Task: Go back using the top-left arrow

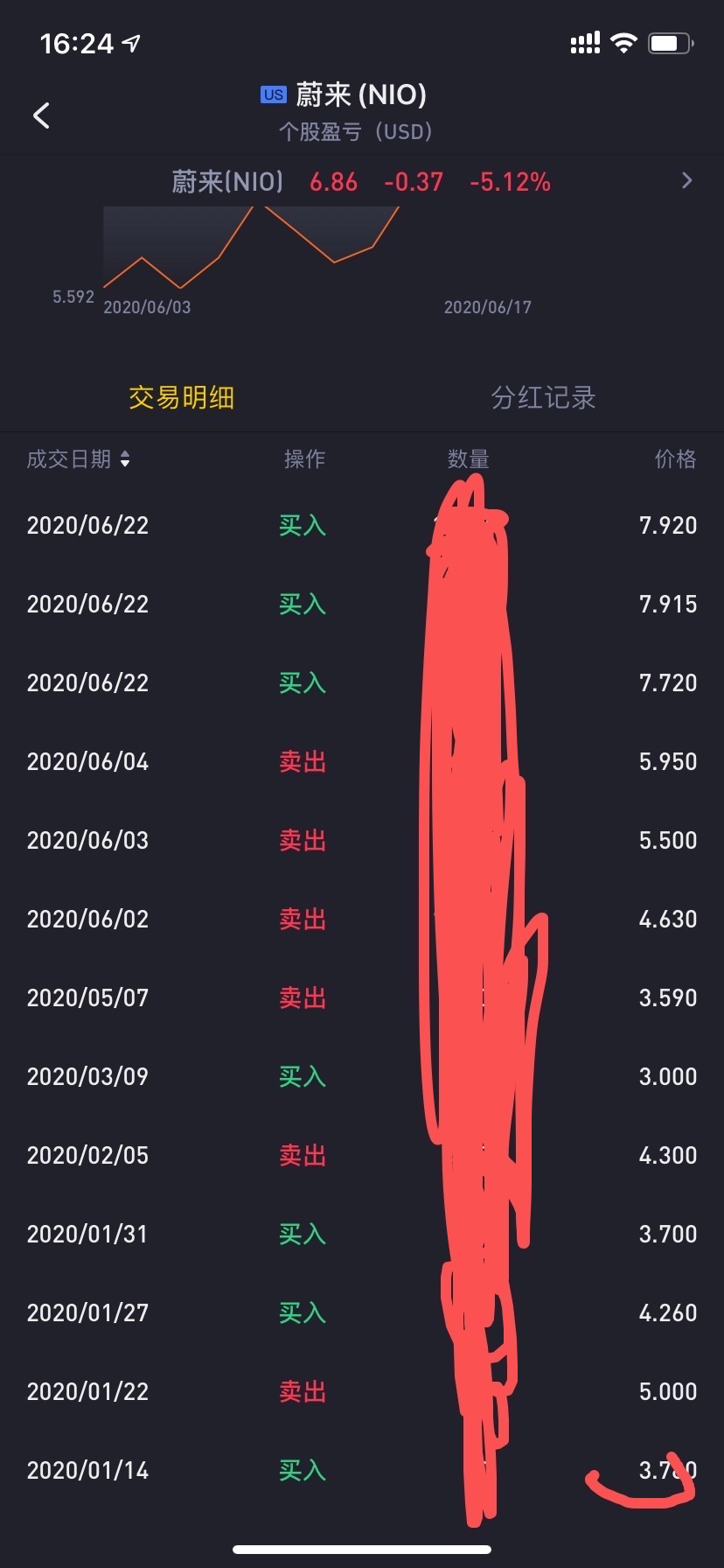Action: tap(41, 115)
